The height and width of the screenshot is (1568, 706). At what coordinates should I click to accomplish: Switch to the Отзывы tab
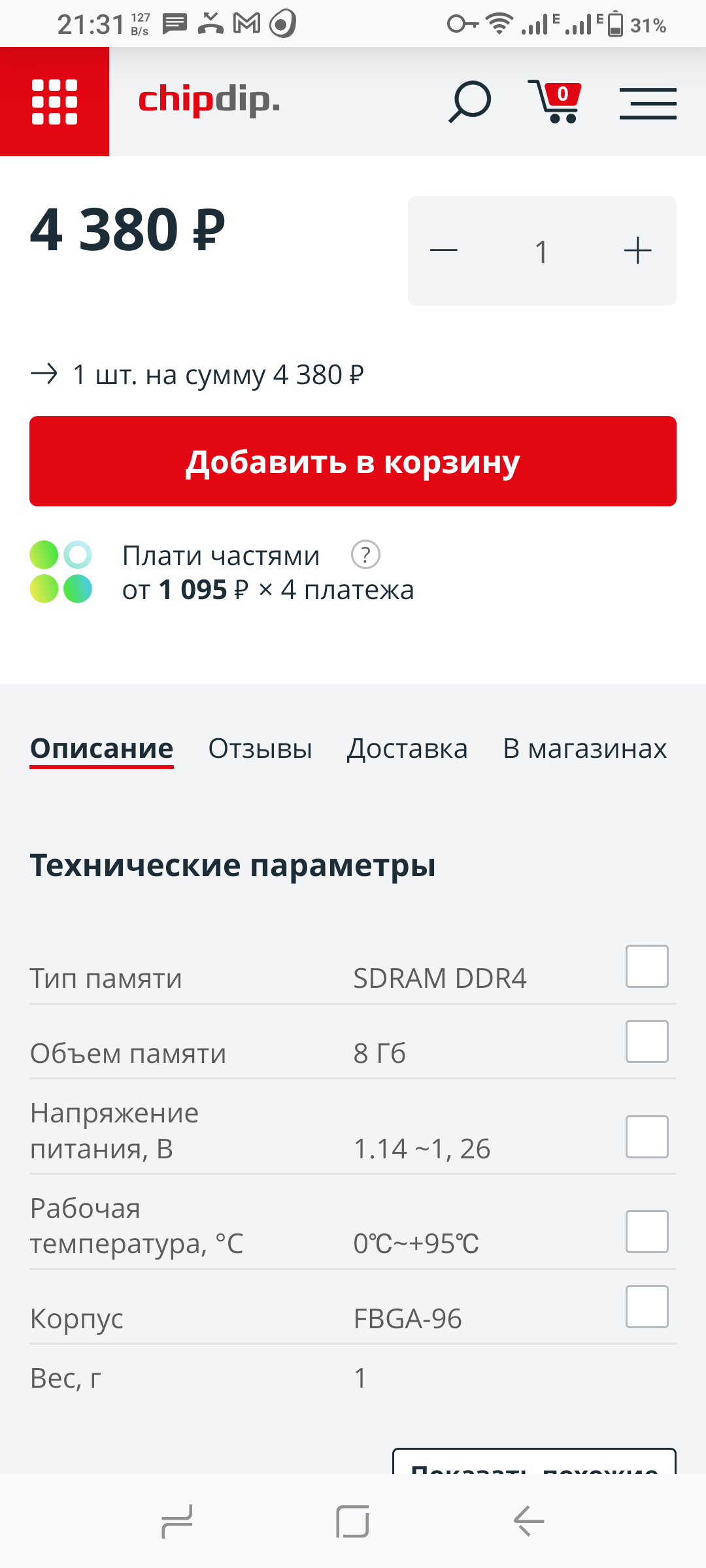coord(260,749)
